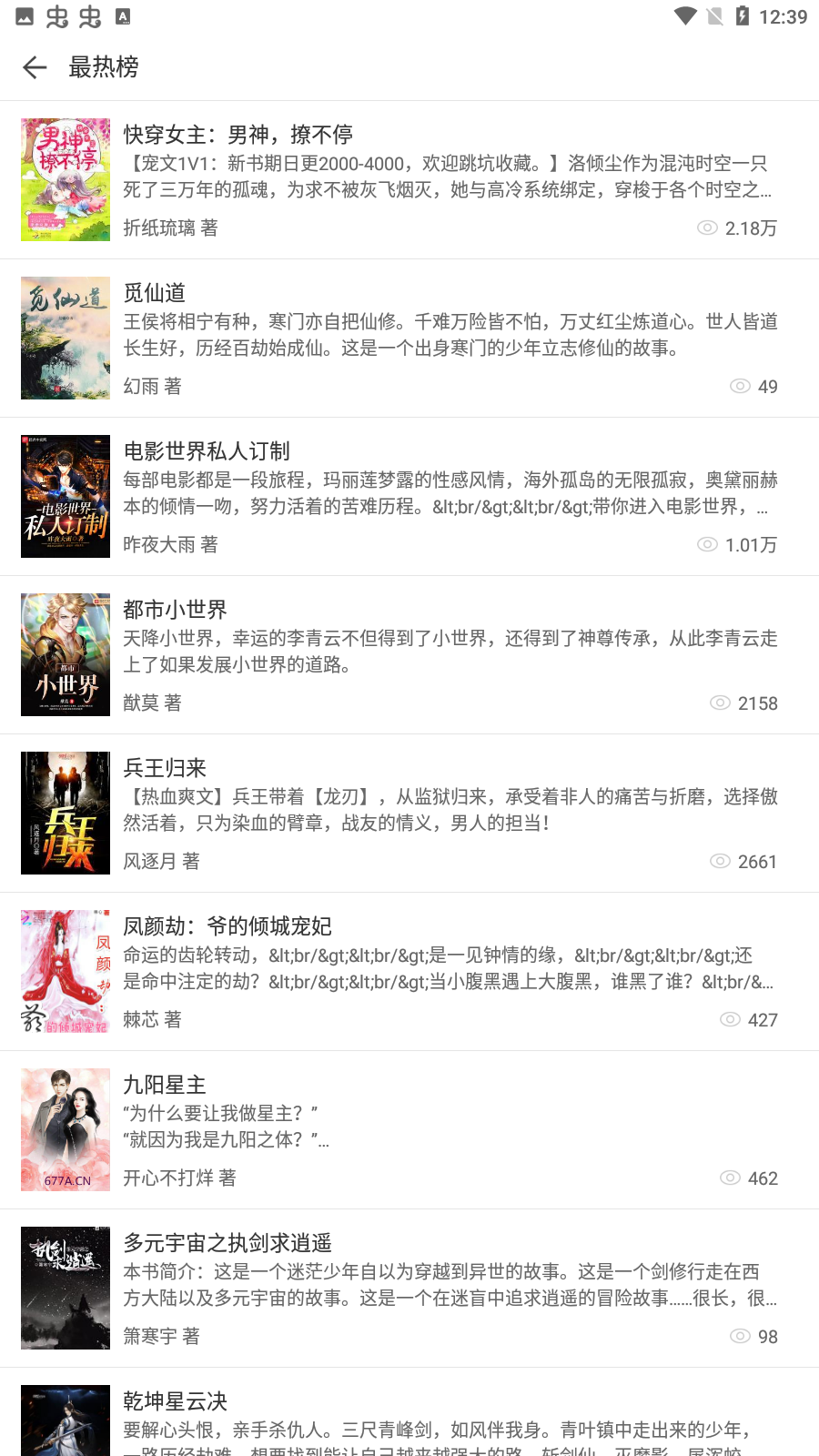
Task: Open the novel 快穿女主：男神，撩不停
Action: click(x=238, y=135)
